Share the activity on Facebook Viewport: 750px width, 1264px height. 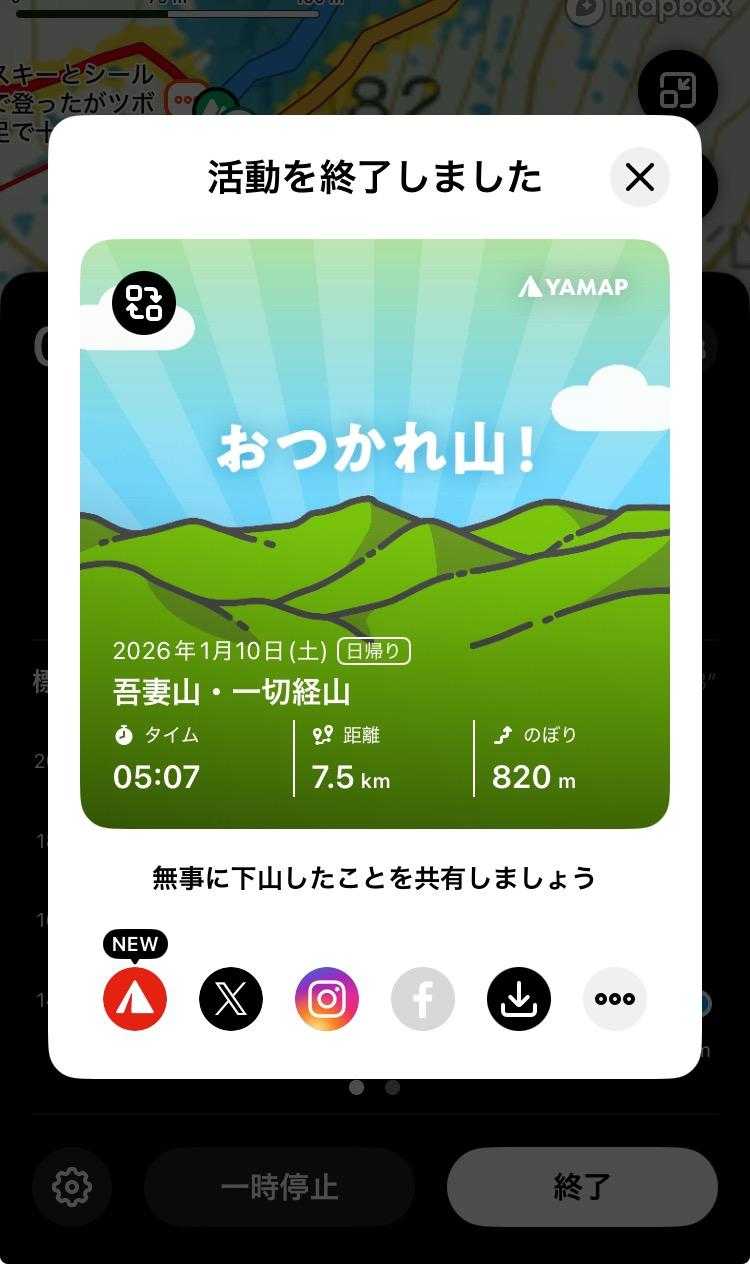tap(423, 999)
